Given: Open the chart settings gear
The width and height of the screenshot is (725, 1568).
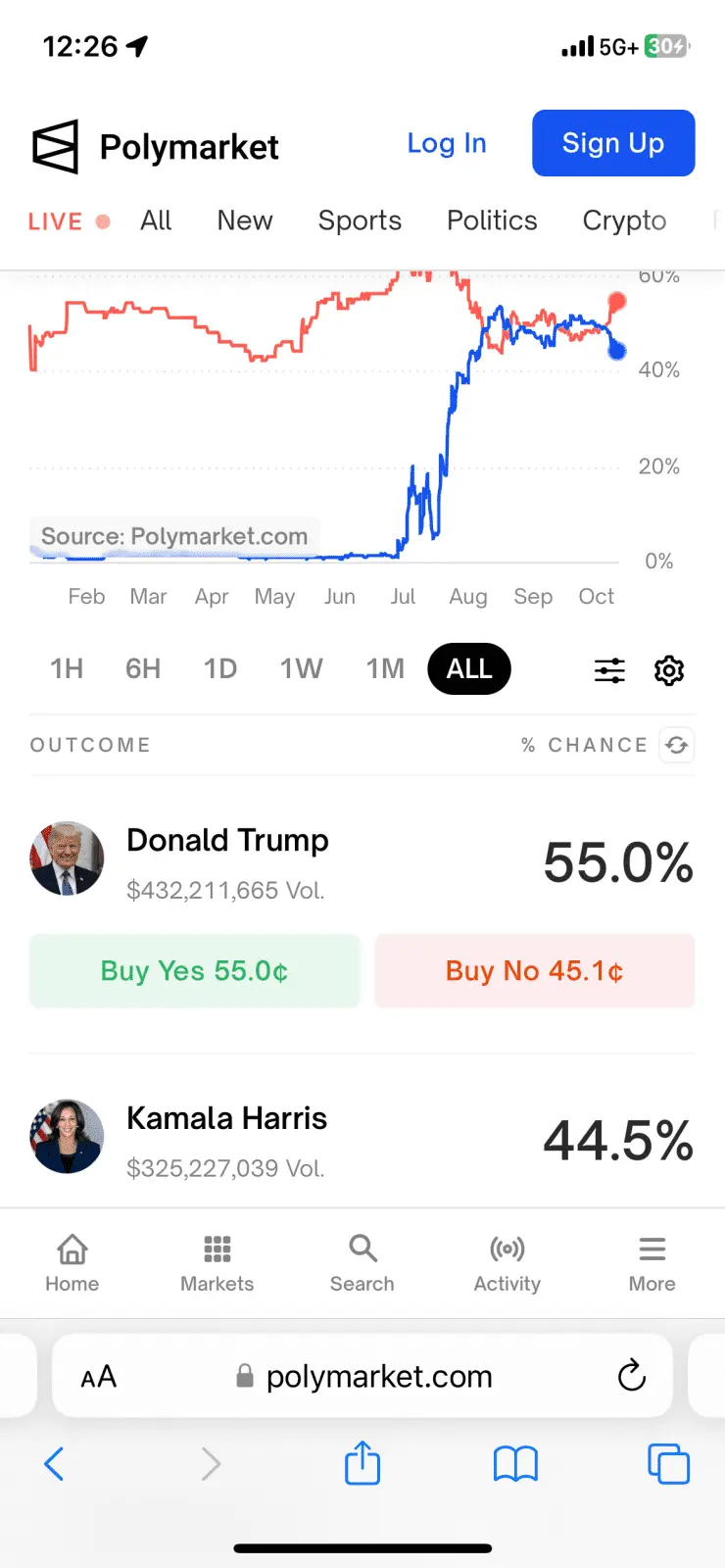Looking at the screenshot, I should [669, 670].
